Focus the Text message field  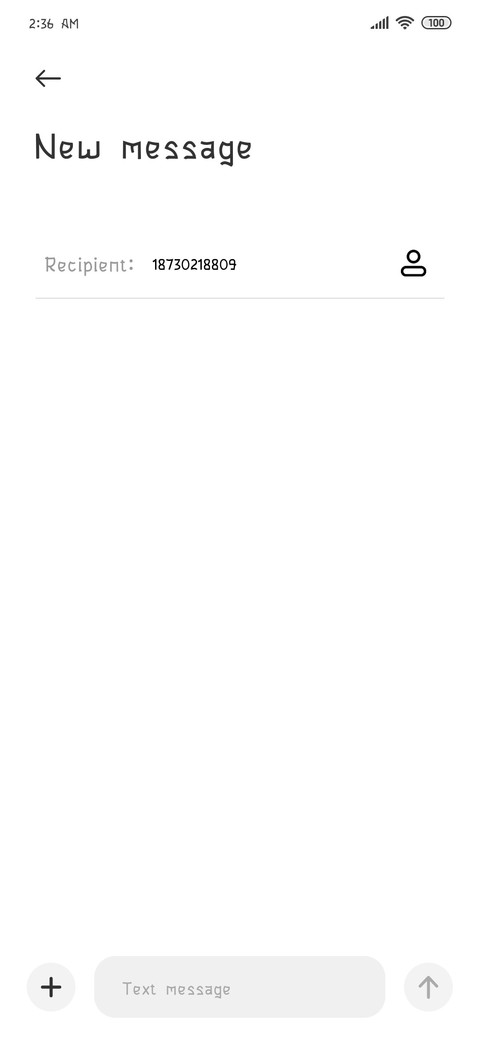pyautogui.click(x=239, y=987)
